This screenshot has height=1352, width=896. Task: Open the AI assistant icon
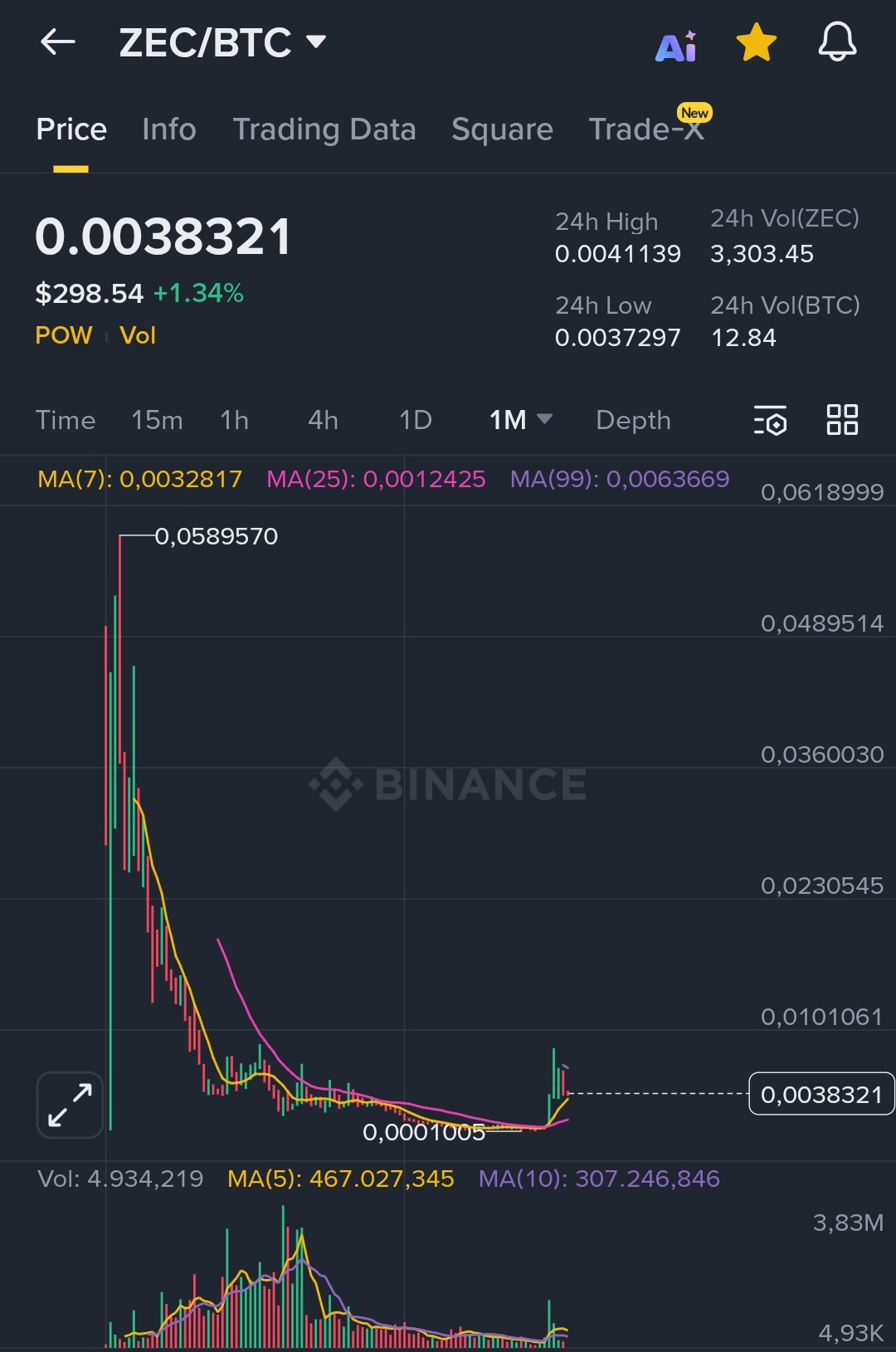[676, 46]
